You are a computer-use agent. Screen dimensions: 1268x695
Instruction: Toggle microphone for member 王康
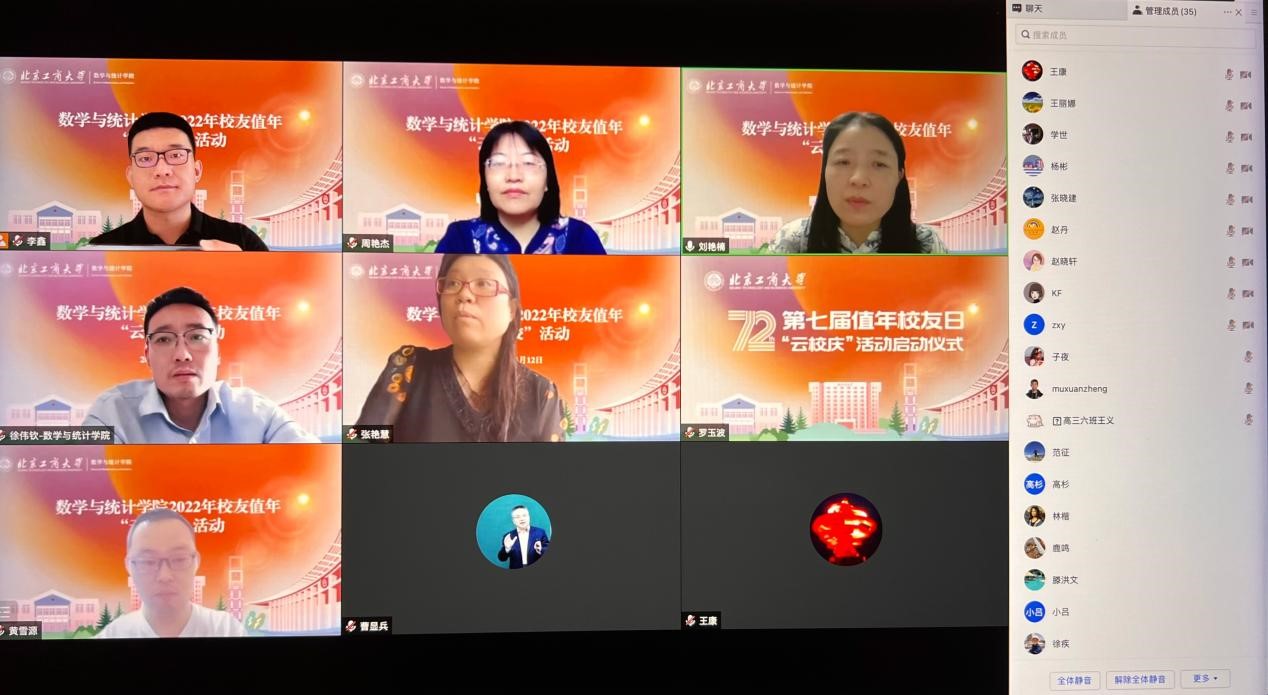1229,74
